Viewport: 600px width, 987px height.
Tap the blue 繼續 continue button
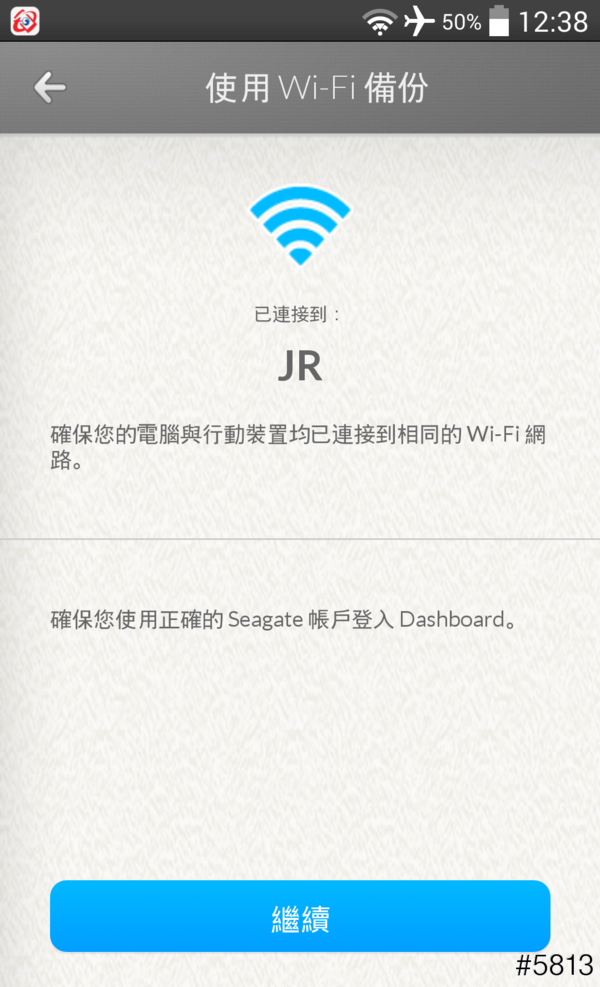pyautogui.click(x=300, y=916)
